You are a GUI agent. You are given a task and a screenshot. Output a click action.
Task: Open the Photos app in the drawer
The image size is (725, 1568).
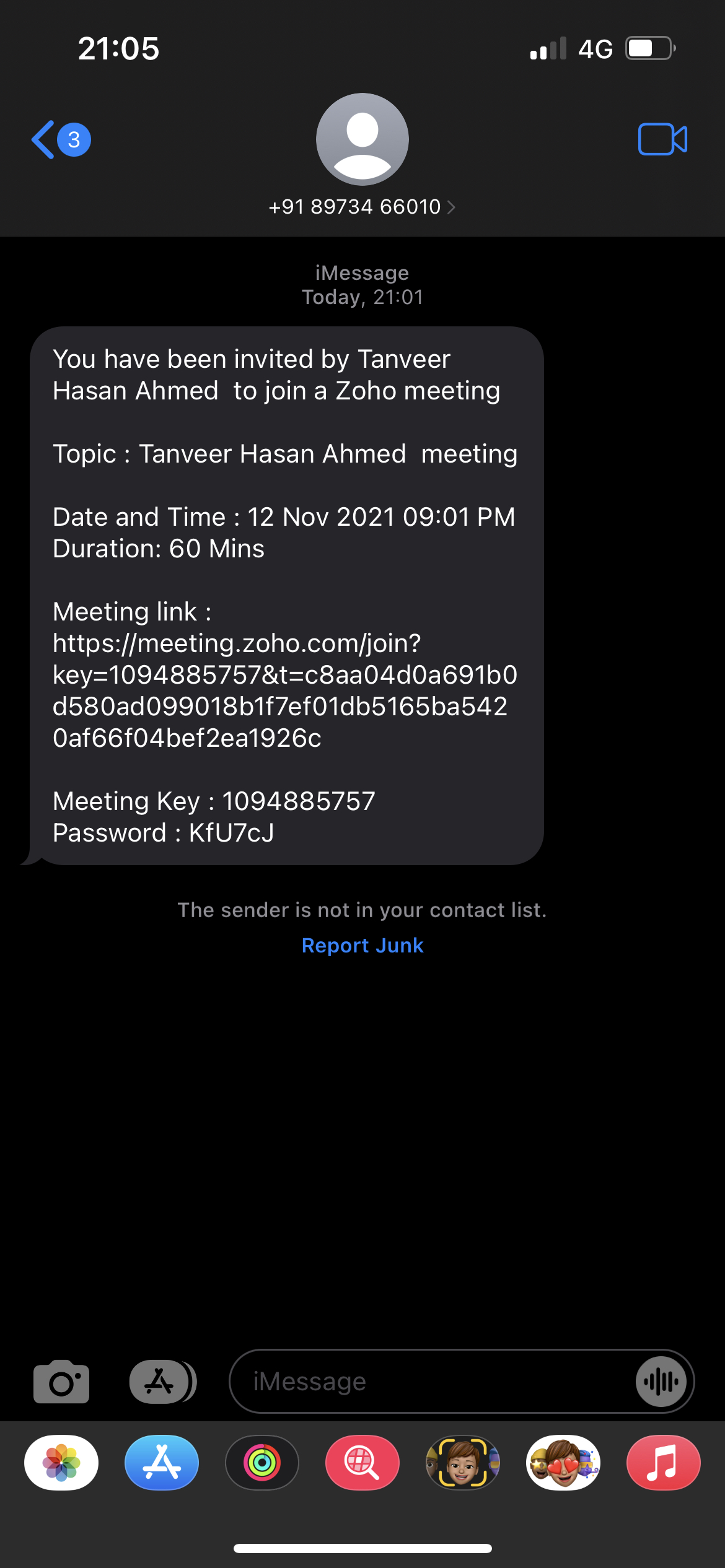click(x=61, y=1463)
